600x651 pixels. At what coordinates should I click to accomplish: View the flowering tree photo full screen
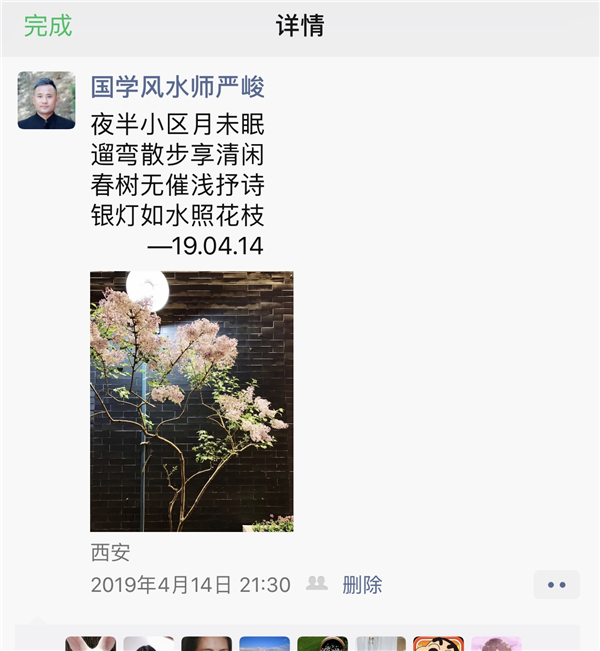[192, 401]
